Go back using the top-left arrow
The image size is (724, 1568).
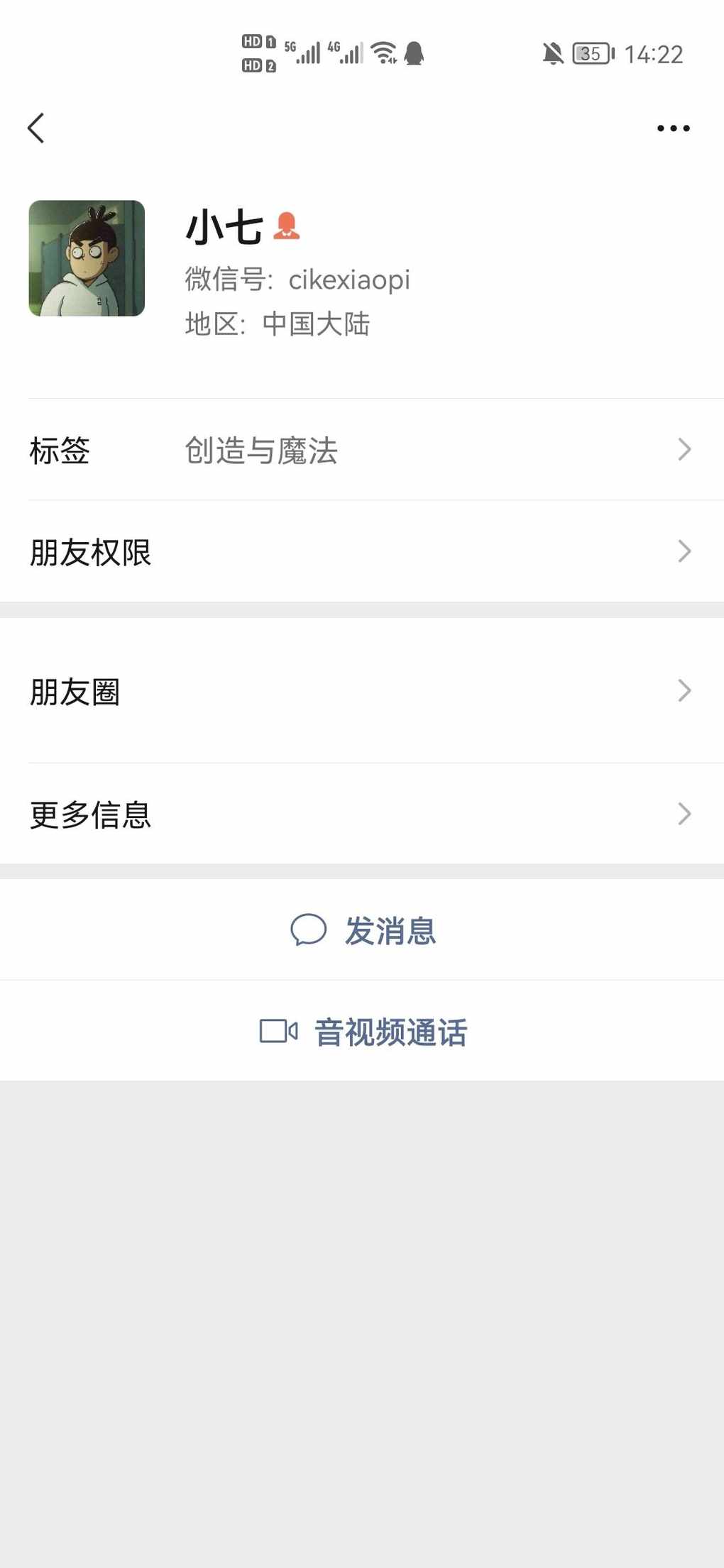[36, 128]
